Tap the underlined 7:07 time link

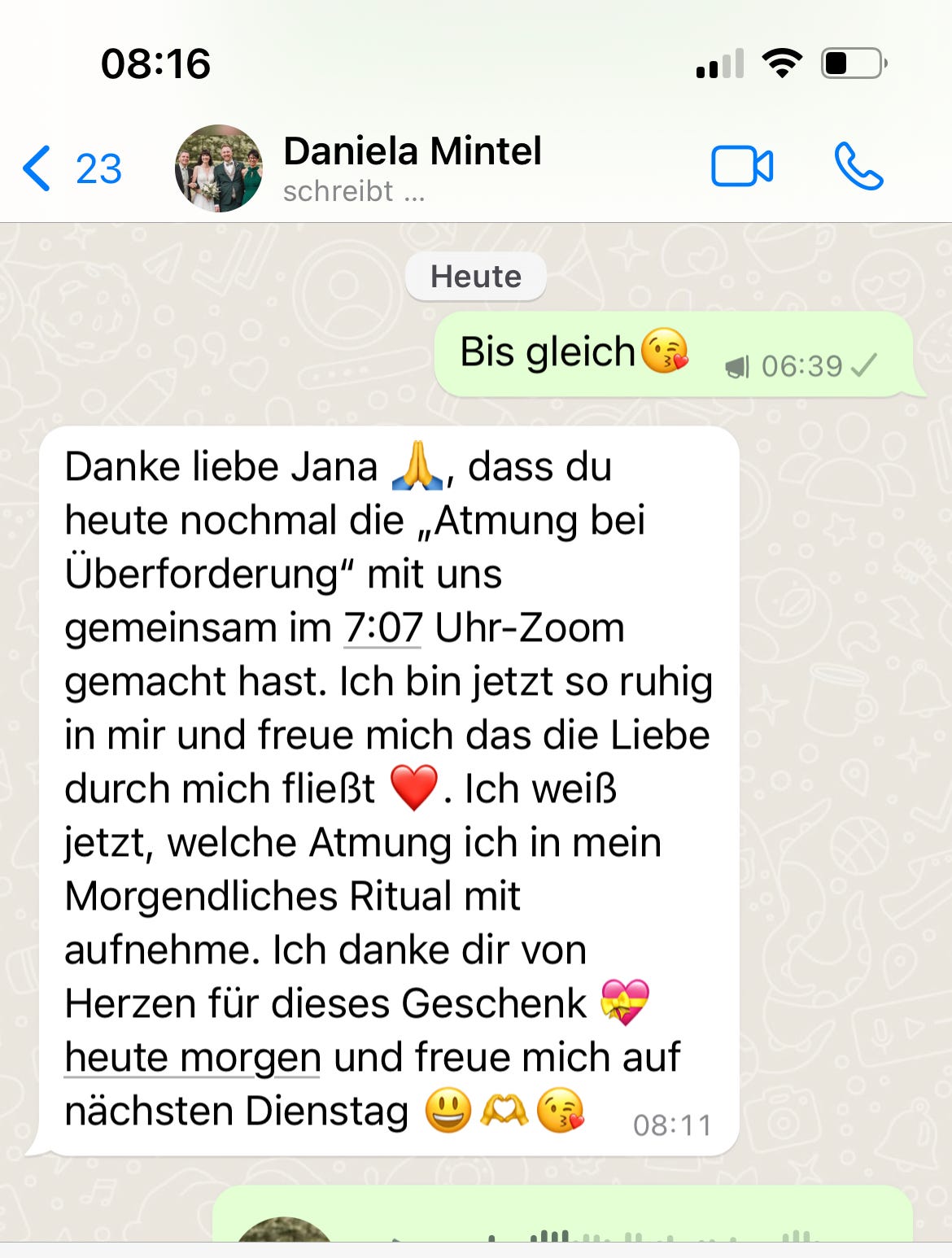383,628
